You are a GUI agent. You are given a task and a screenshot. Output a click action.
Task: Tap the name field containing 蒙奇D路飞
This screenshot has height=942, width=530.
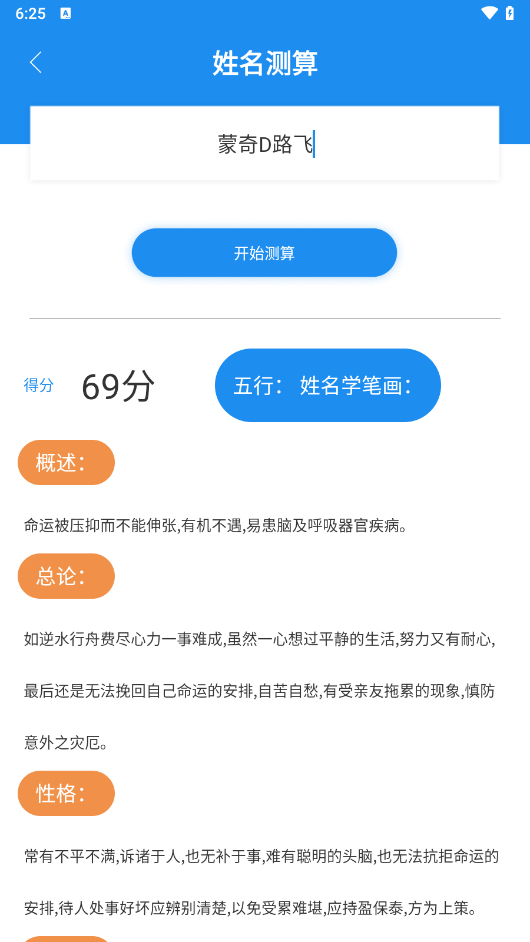pos(264,144)
